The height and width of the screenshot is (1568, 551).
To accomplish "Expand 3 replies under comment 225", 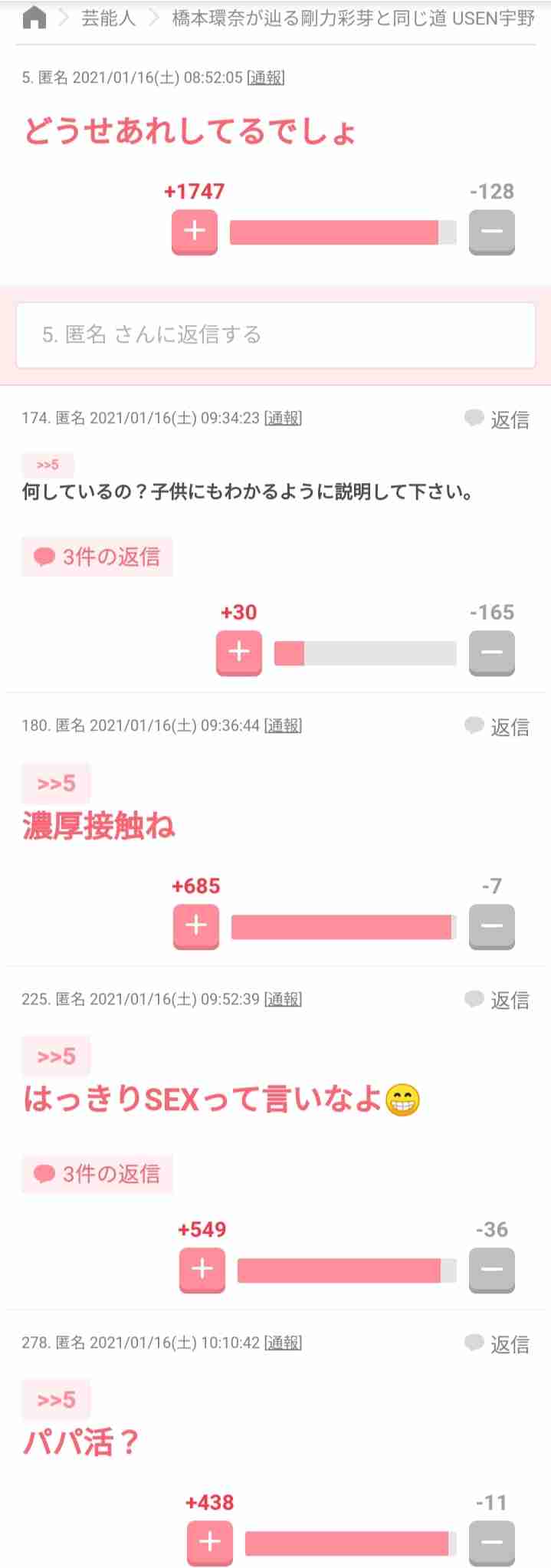I will tap(97, 1174).
